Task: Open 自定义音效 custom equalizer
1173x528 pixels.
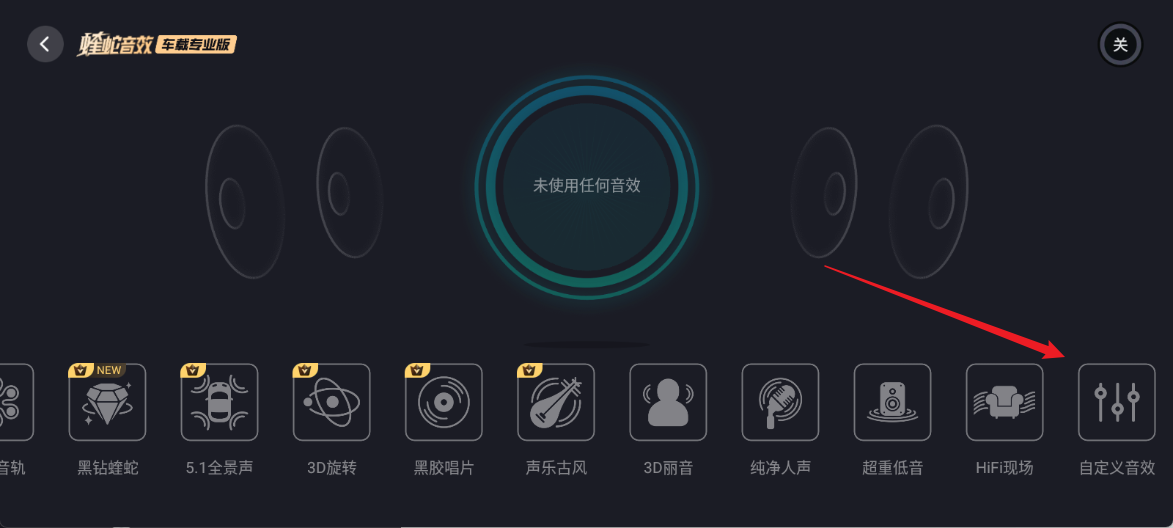Action: tap(1116, 402)
